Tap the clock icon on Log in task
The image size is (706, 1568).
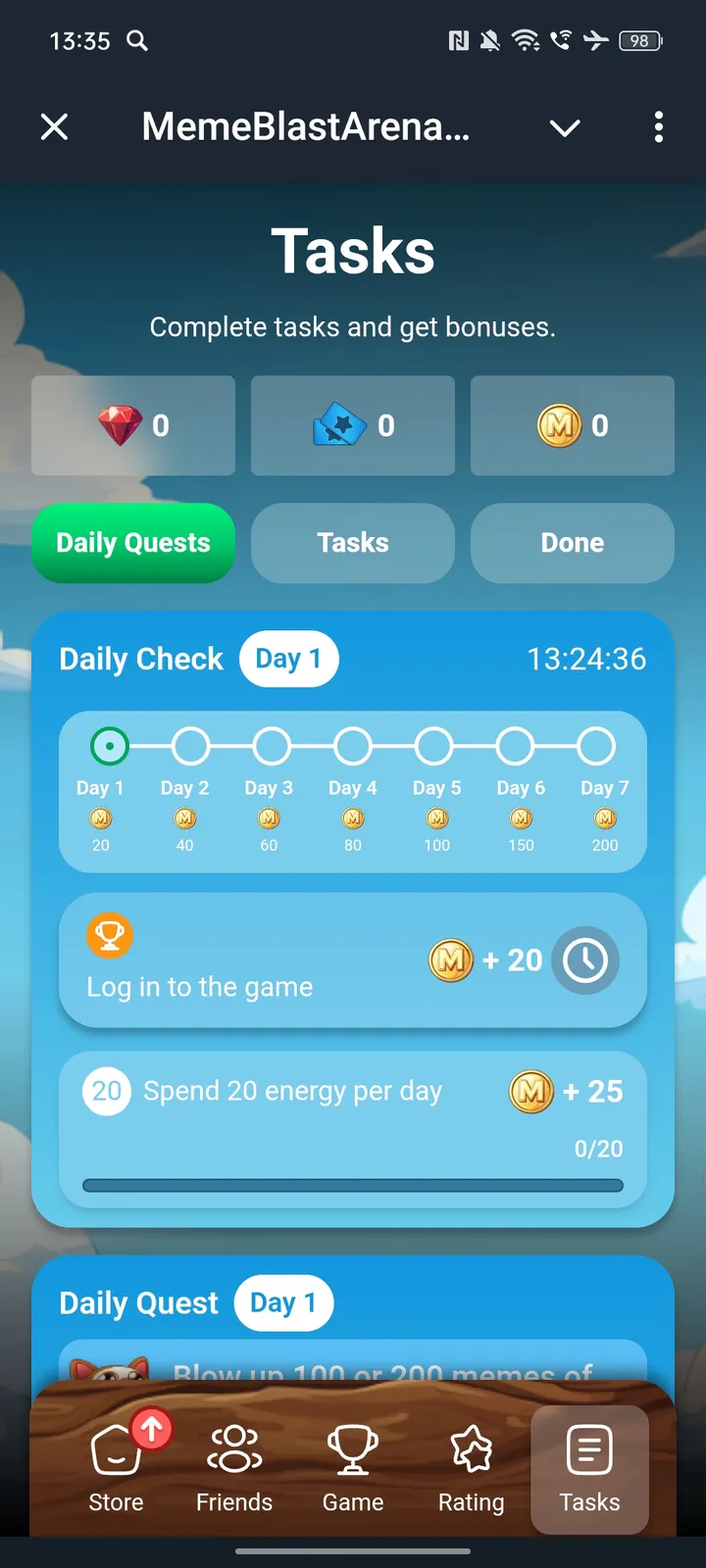585,960
